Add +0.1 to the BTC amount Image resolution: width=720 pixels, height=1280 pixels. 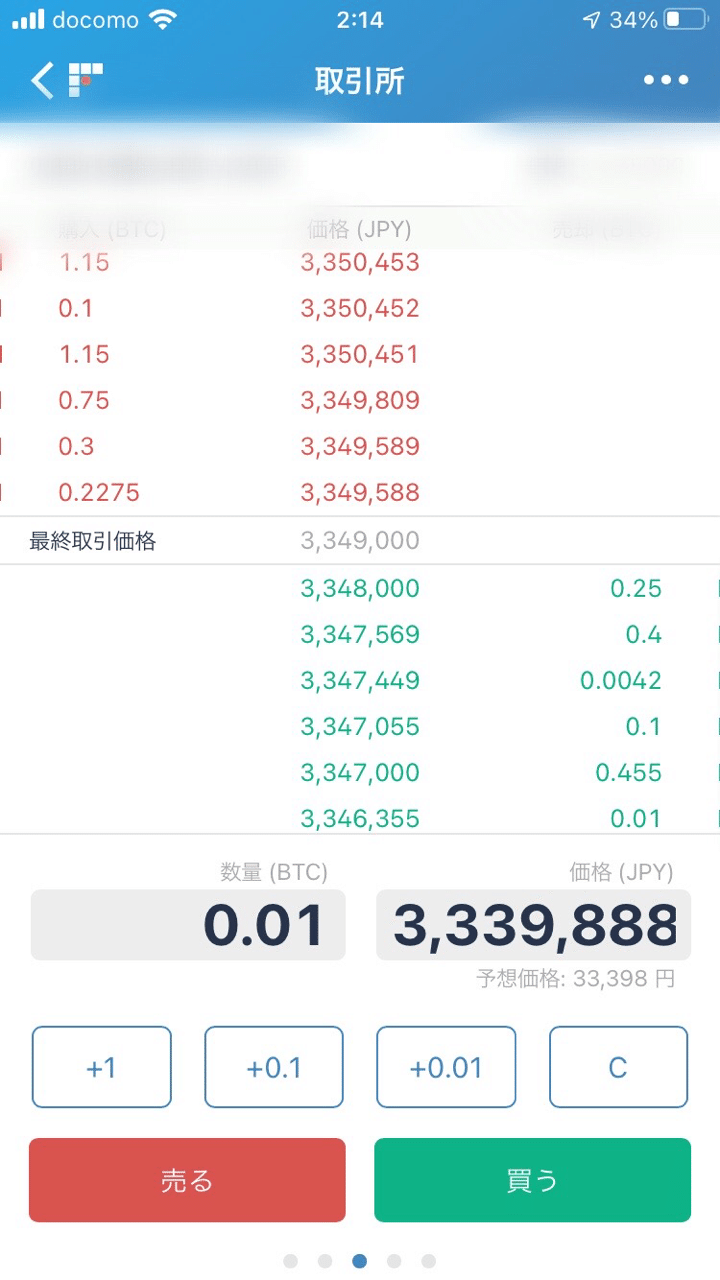pos(274,1067)
